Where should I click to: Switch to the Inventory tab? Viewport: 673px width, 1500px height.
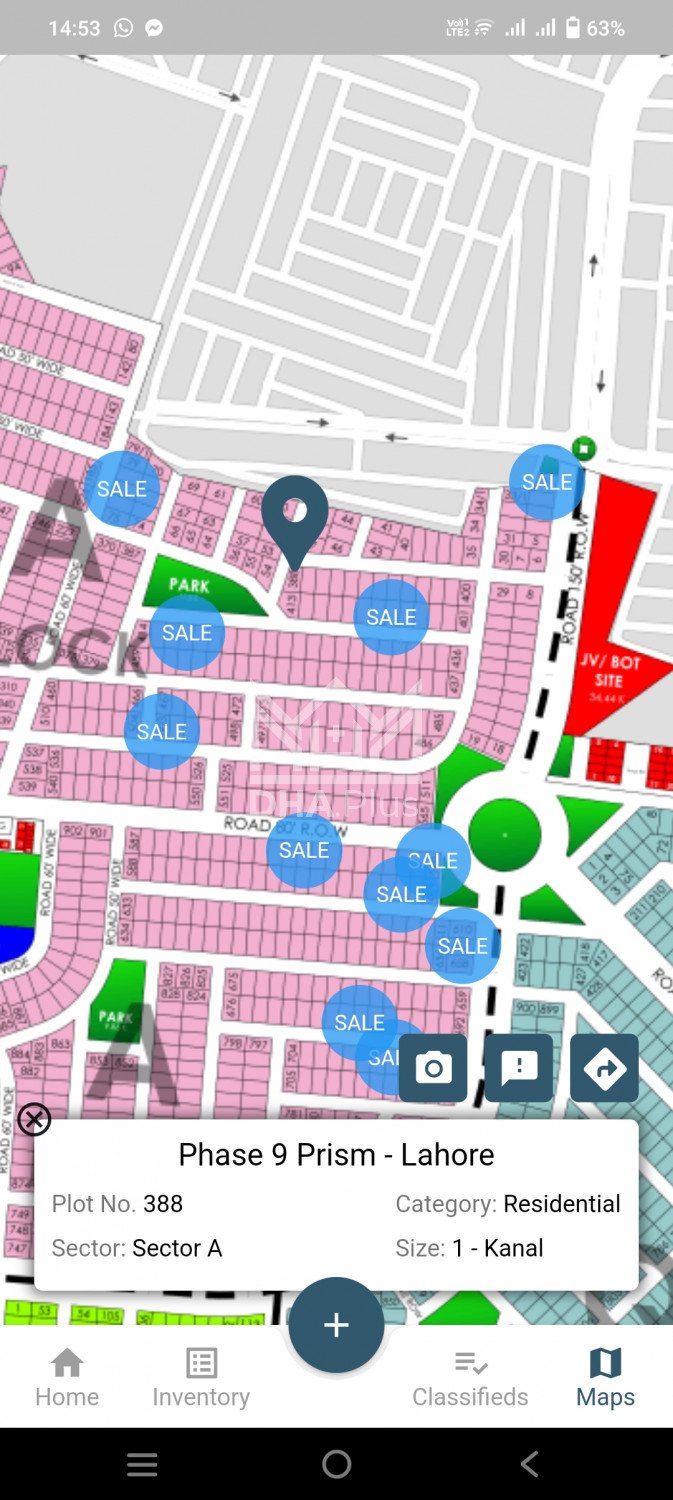click(x=201, y=1377)
